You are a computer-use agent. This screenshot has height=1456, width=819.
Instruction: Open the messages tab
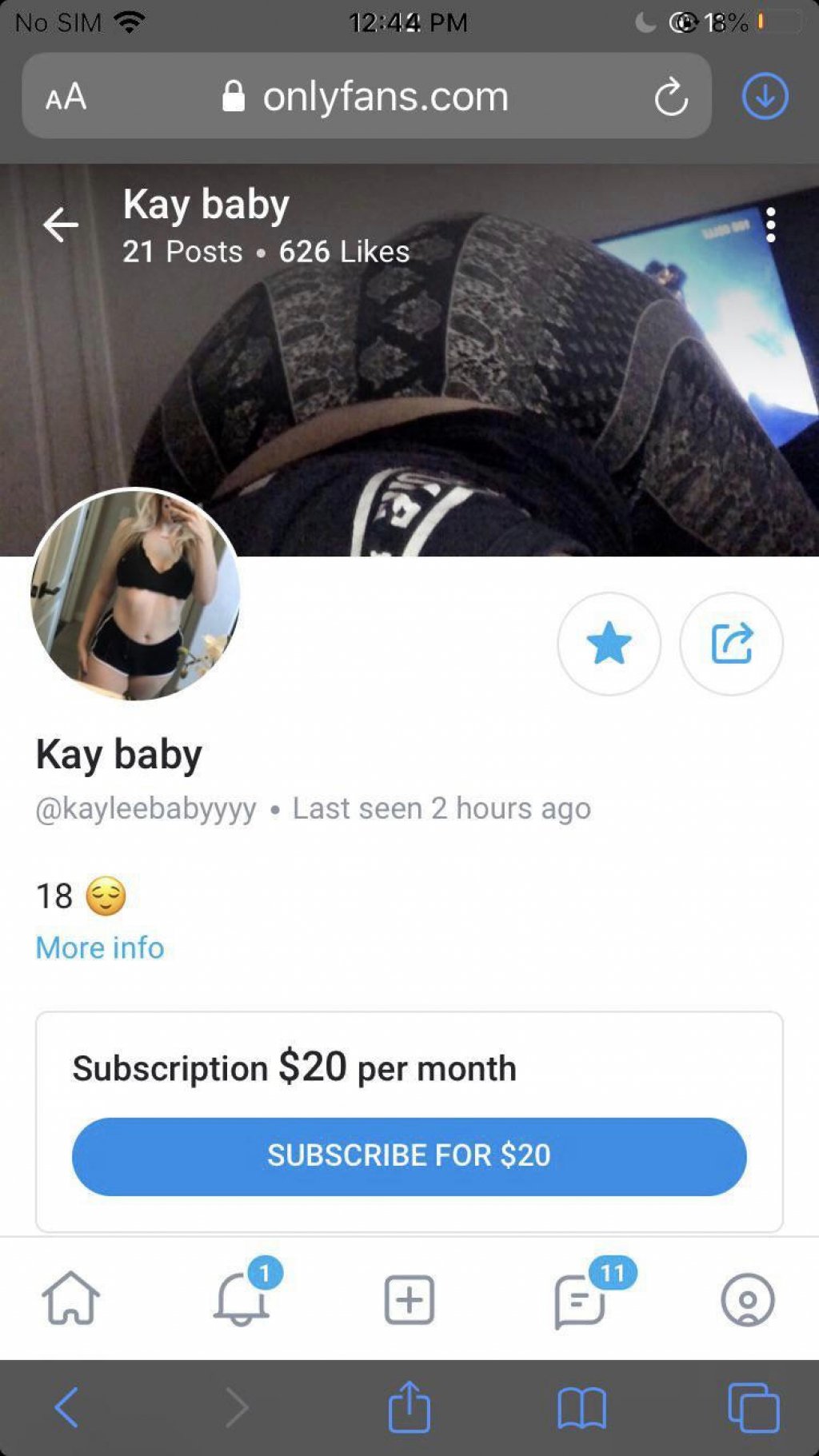click(579, 1300)
